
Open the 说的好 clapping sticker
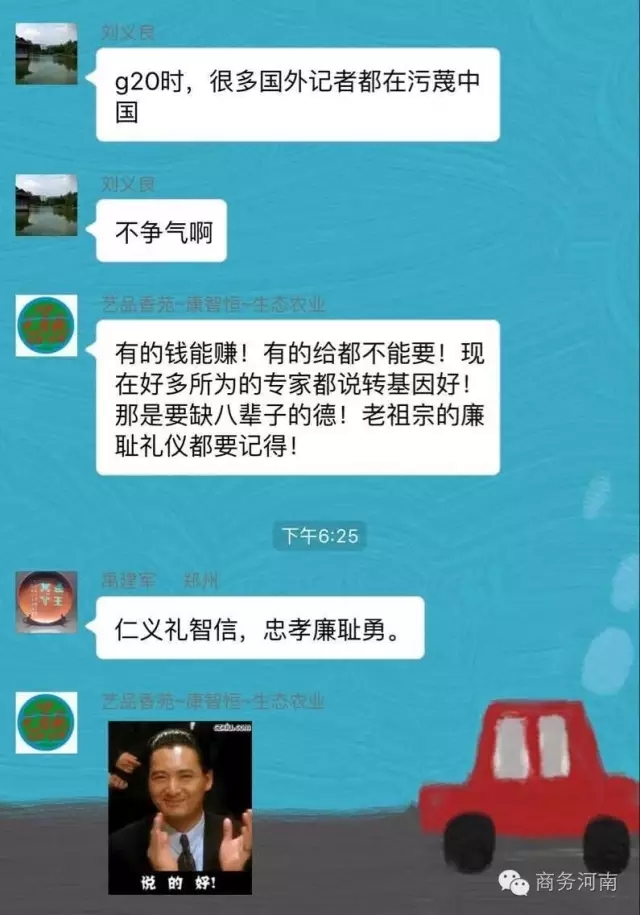pyautogui.click(x=180, y=807)
